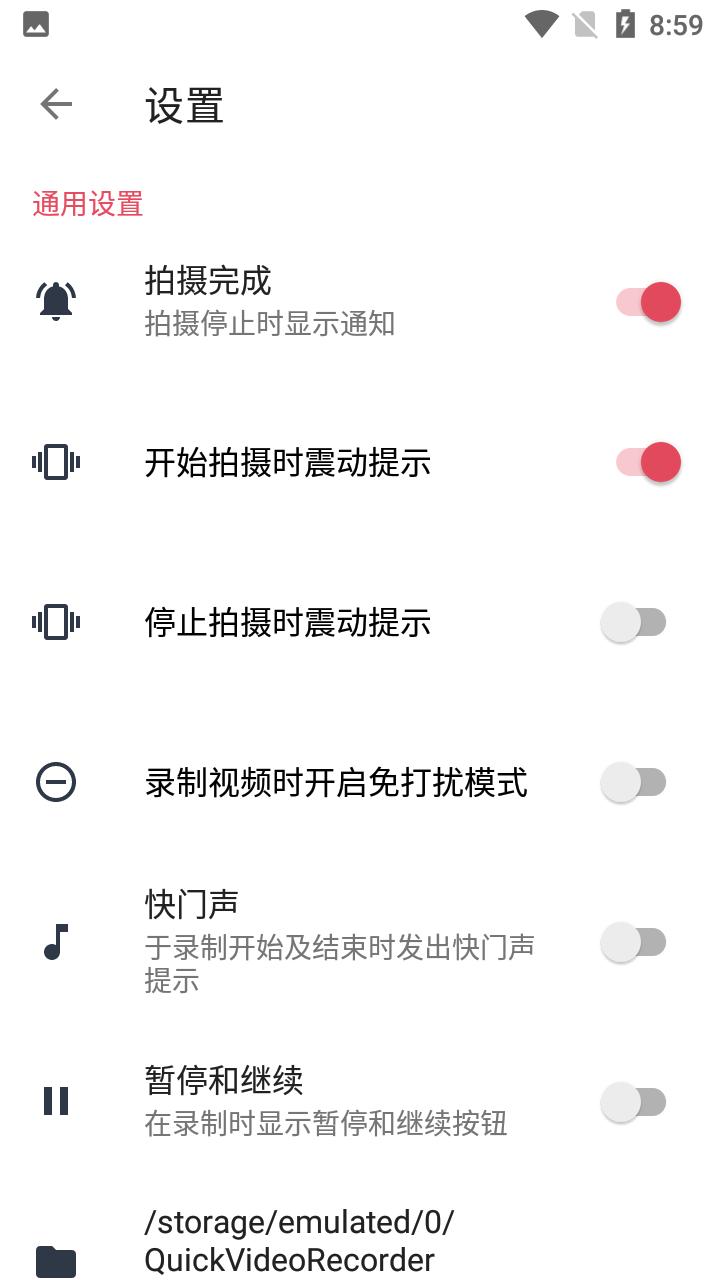Image resolution: width=720 pixels, height=1280 pixels.
Task: Select the 设置 title text
Action: click(183, 104)
